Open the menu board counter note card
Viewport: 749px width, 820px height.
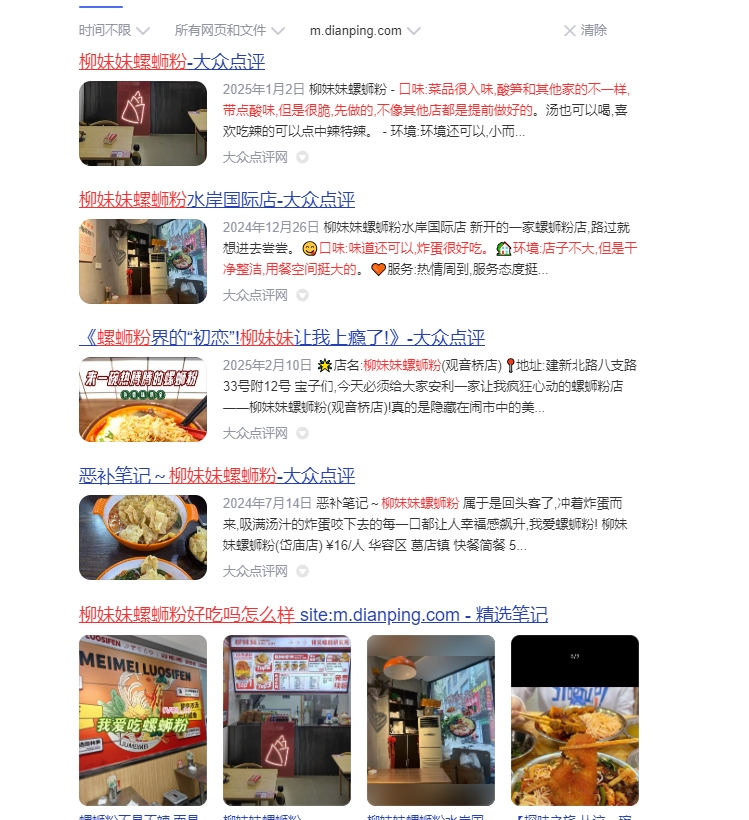(x=287, y=720)
